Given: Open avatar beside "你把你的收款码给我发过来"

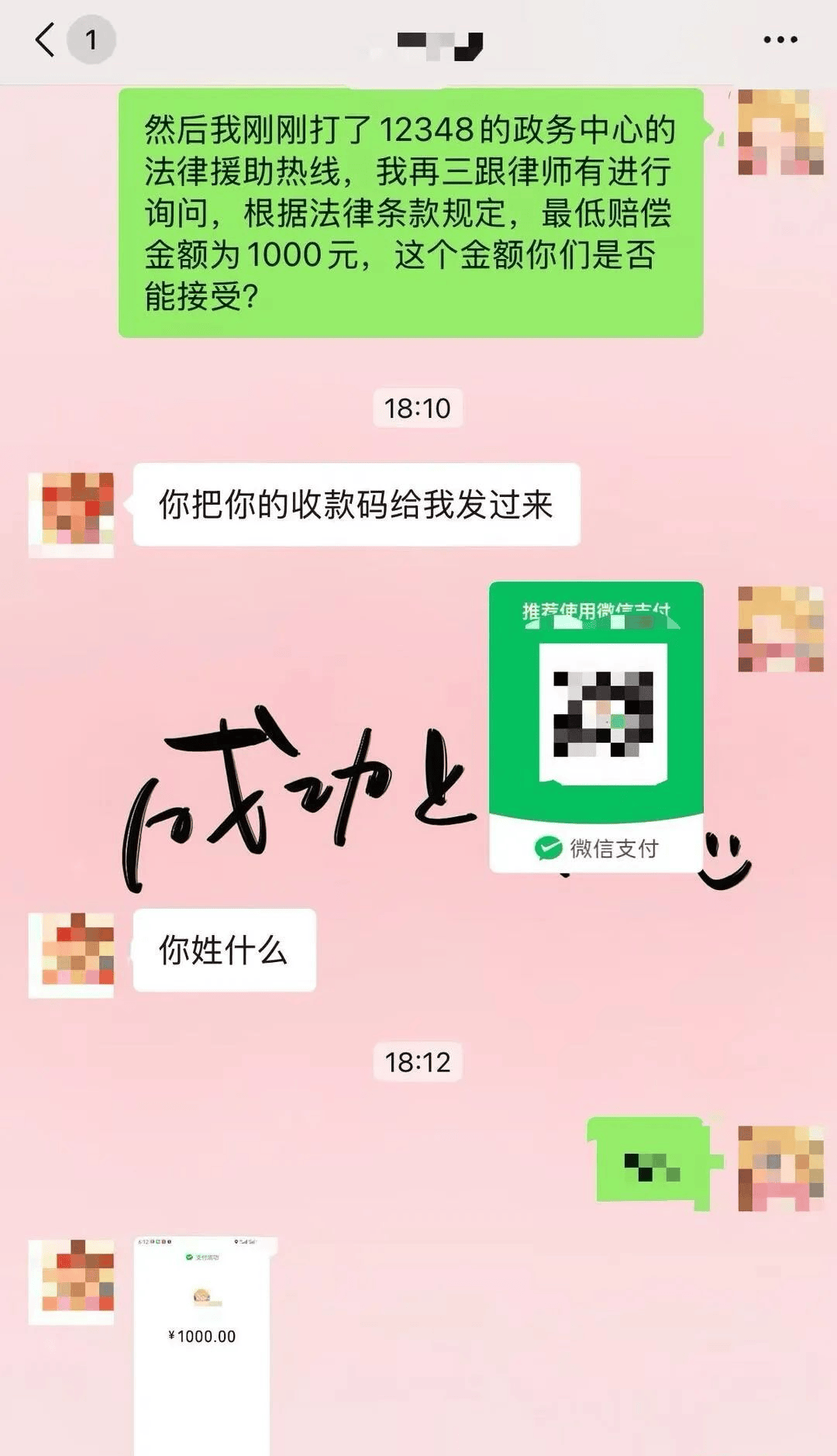Looking at the screenshot, I should 71,513.
